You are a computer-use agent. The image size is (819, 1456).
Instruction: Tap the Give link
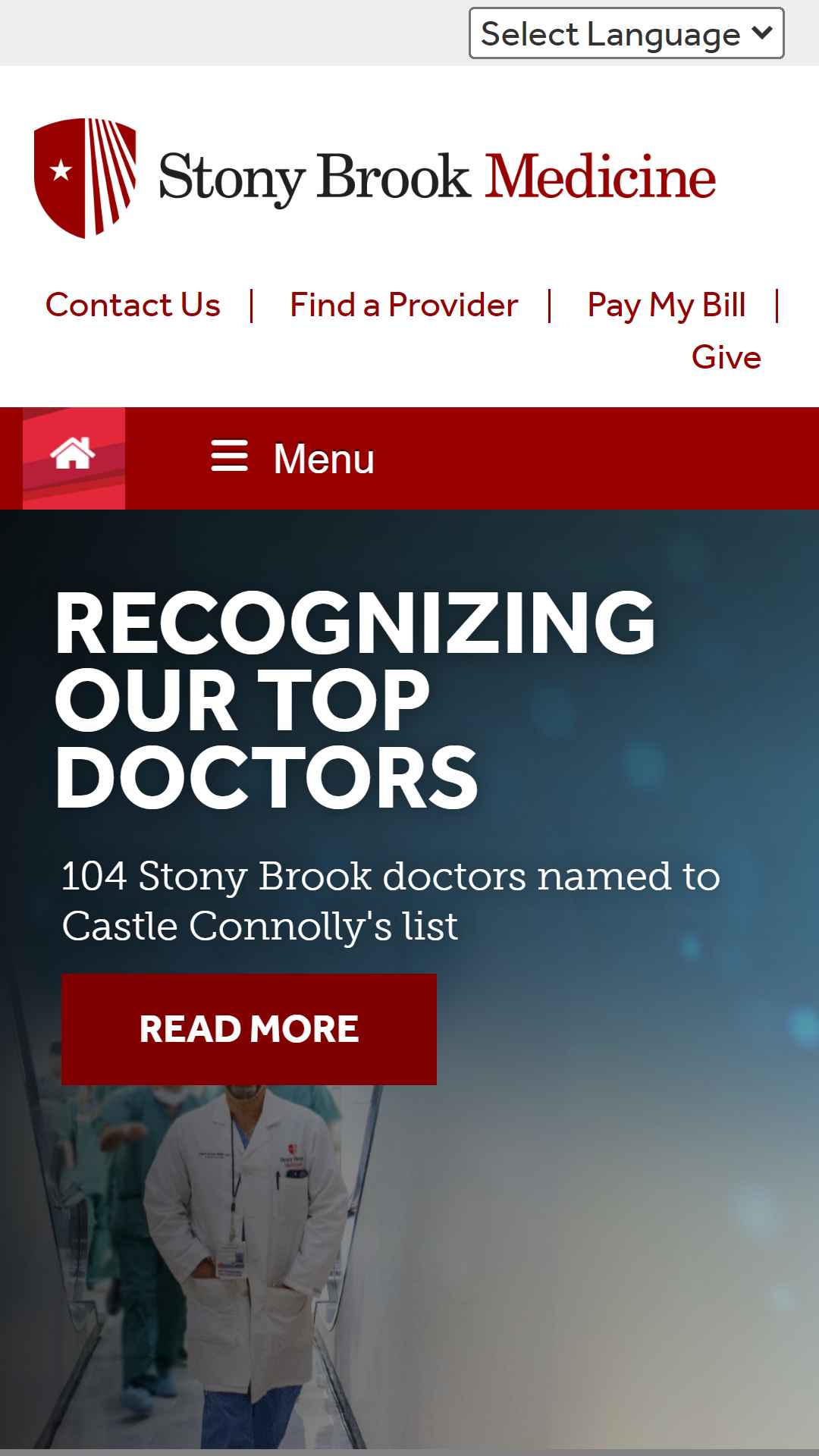[x=726, y=357]
